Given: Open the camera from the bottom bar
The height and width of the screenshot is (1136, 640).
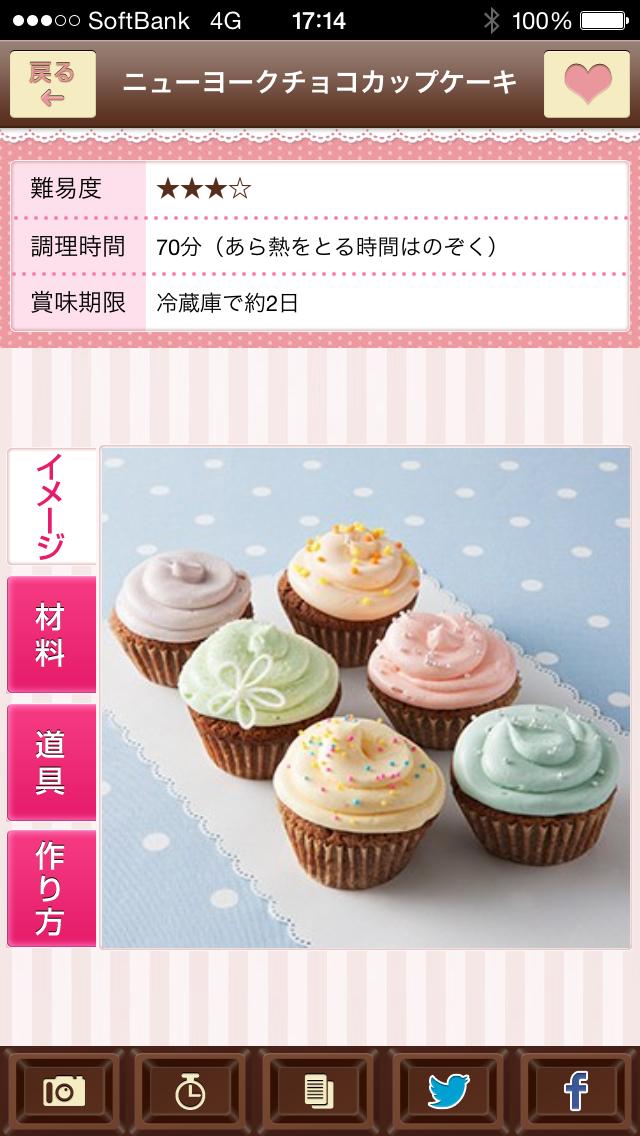Looking at the screenshot, I should point(64,1091).
